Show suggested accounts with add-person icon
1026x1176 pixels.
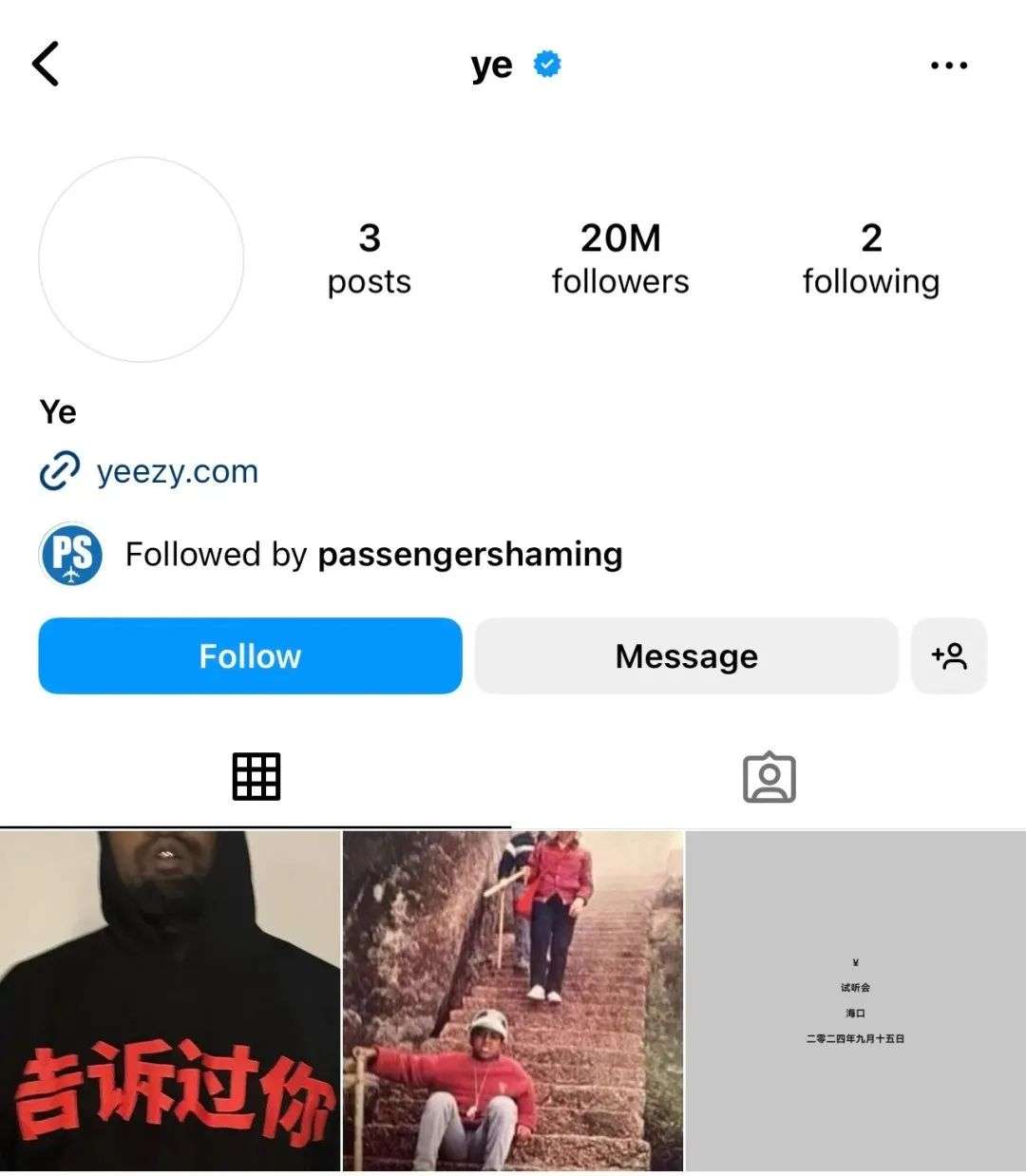point(949,655)
